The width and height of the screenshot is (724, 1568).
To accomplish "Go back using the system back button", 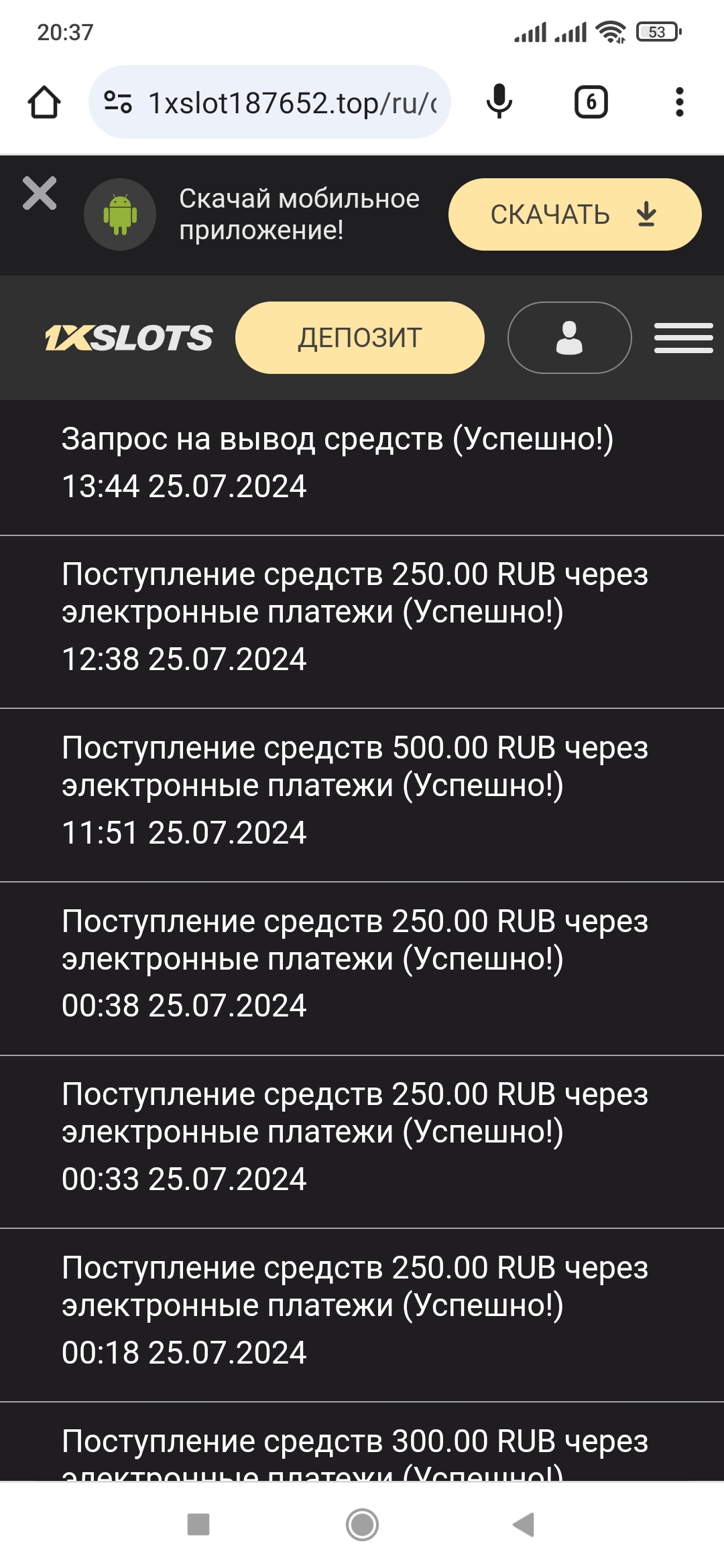I will [x=524, y=1524].
